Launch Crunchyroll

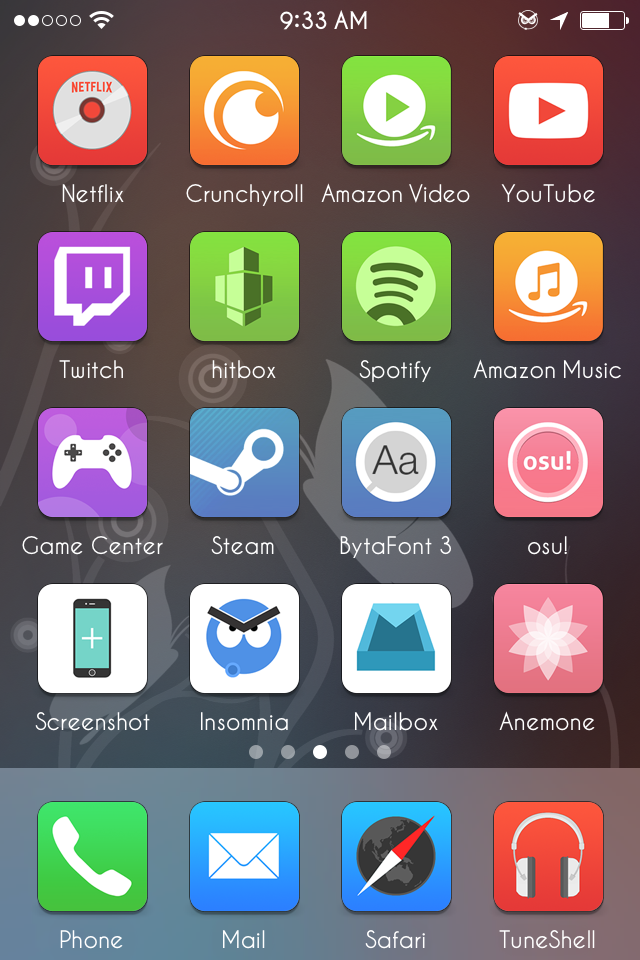(x=244, y=110)
